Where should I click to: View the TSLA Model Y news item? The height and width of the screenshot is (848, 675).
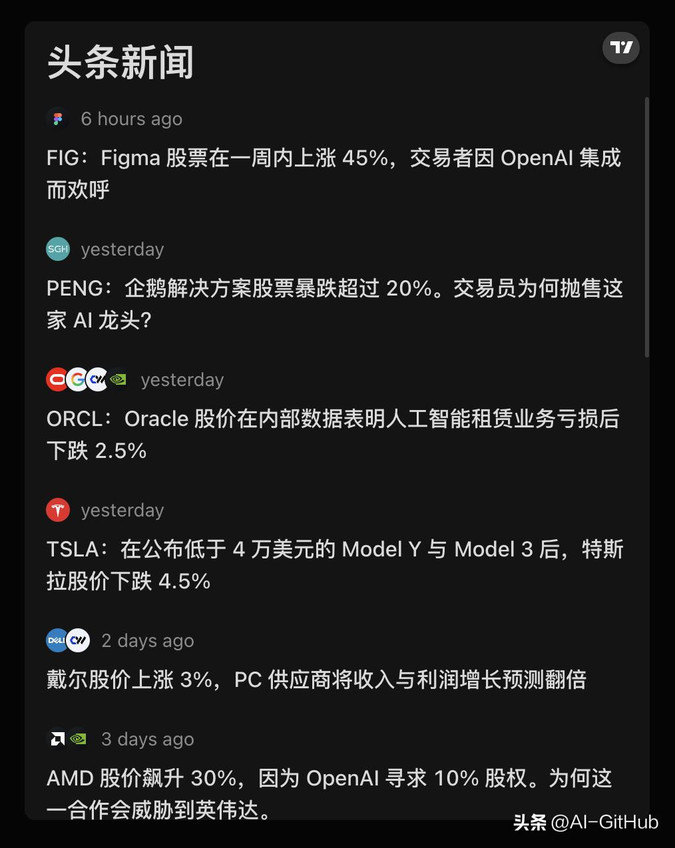tap(333, 565)
